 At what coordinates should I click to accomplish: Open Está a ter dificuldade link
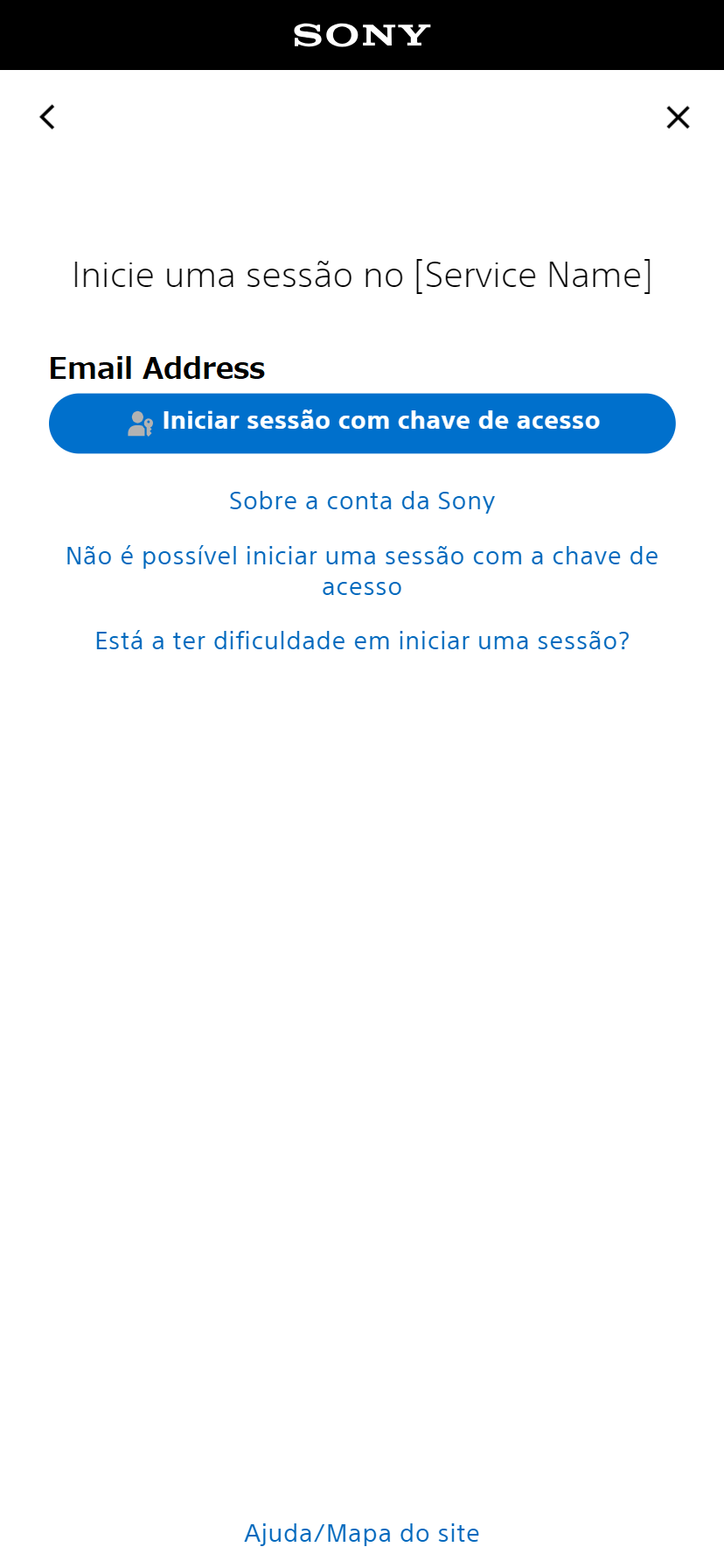(x=362, y=641)
